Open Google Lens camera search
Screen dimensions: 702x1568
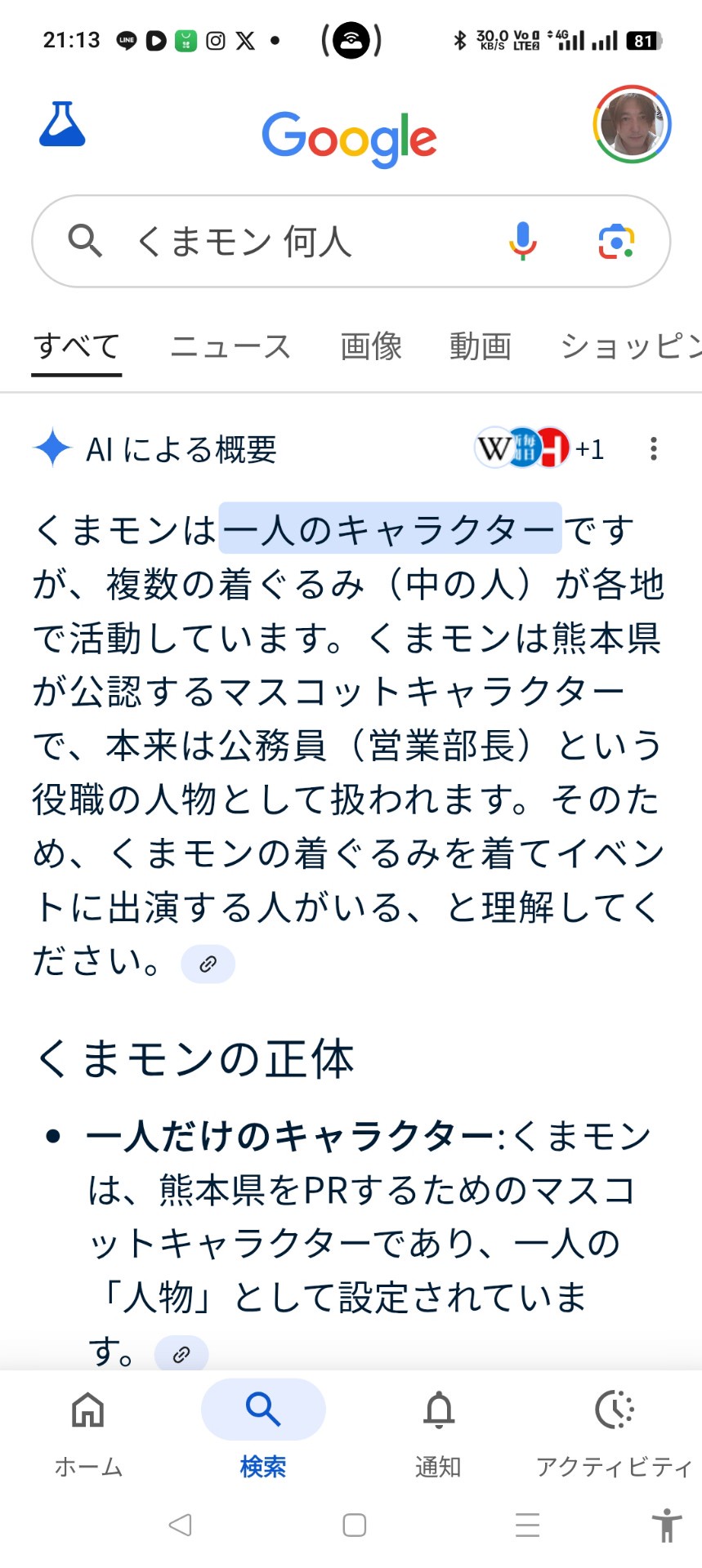click(617, 242)
